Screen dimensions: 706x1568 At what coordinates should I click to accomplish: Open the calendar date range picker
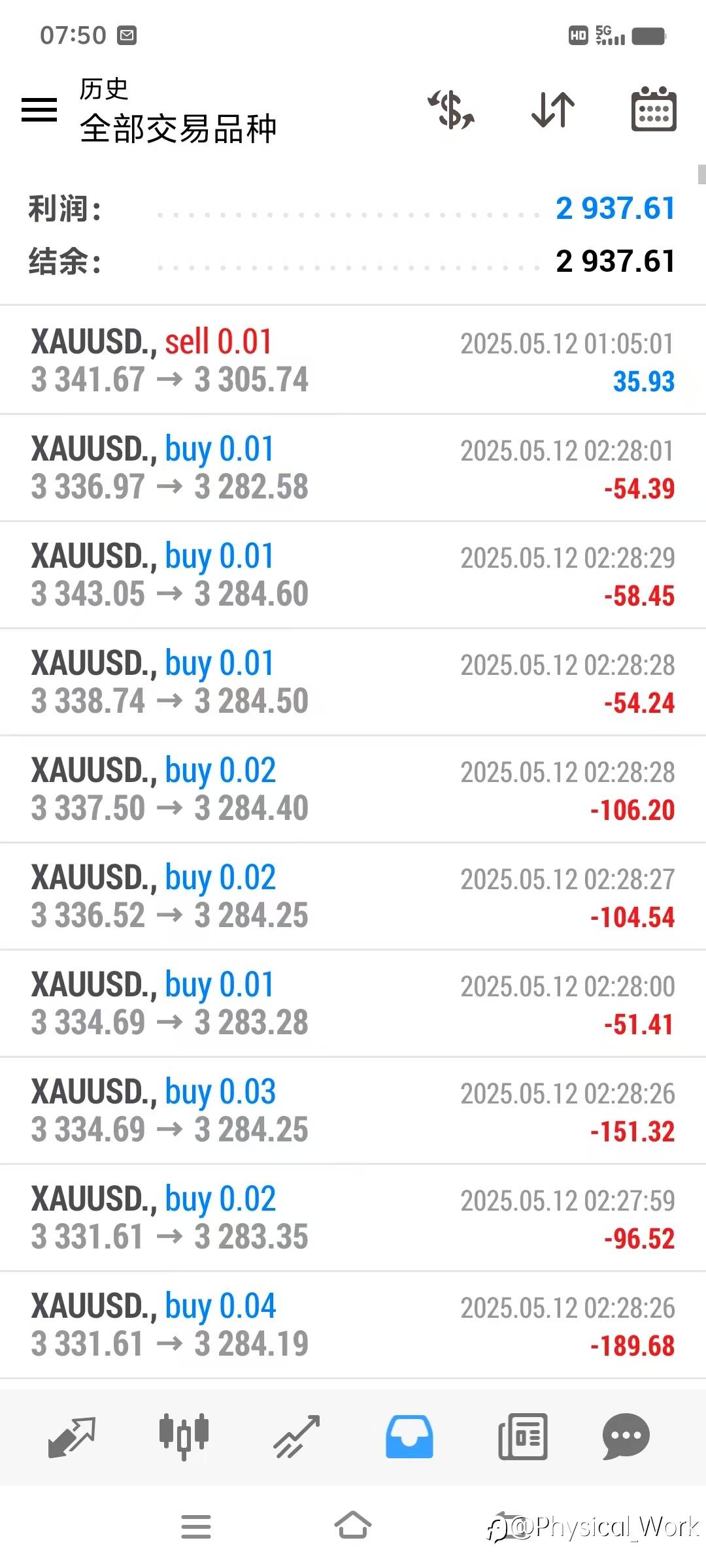click(654, 109)
